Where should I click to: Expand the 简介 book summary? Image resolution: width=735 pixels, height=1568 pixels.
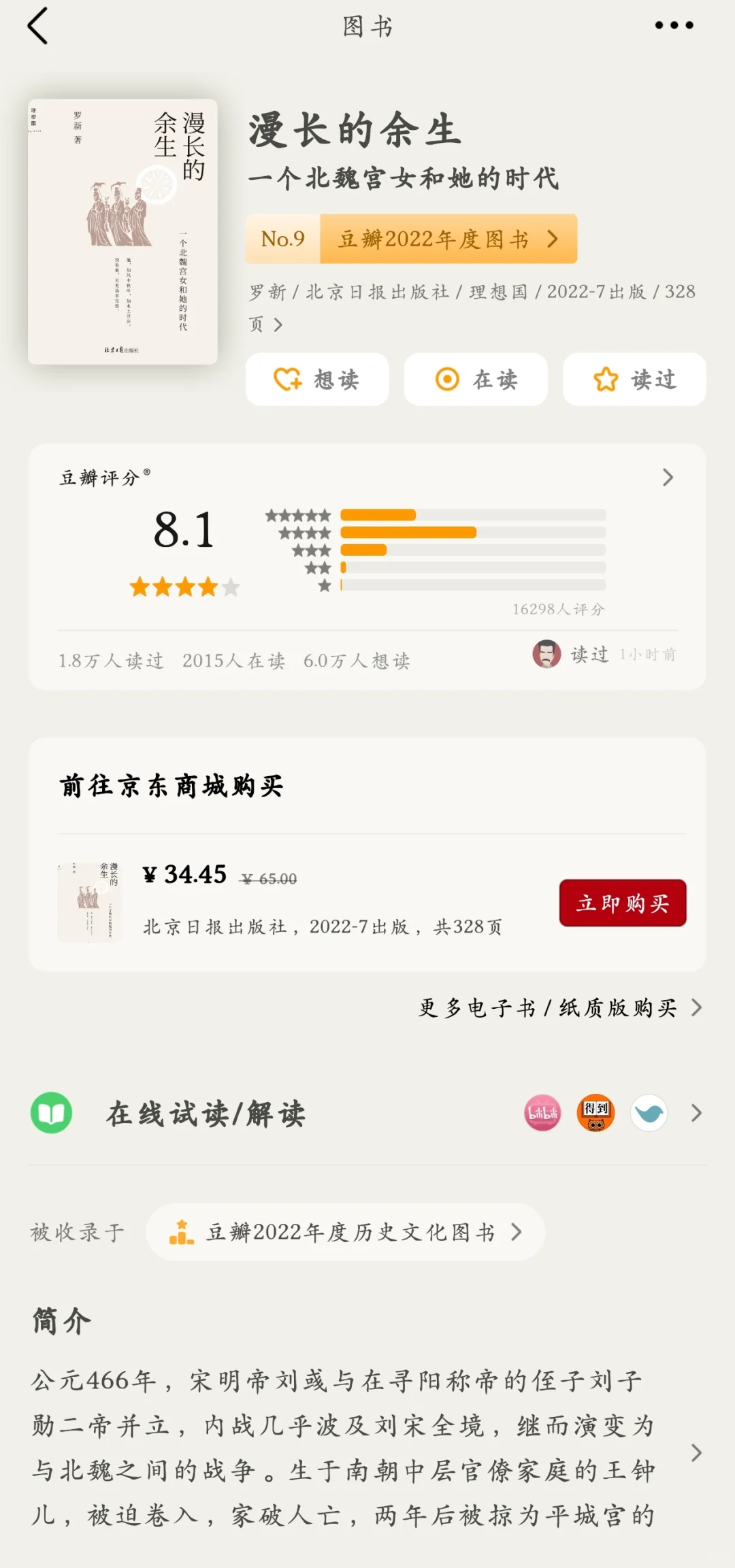tap(696, 1452)
